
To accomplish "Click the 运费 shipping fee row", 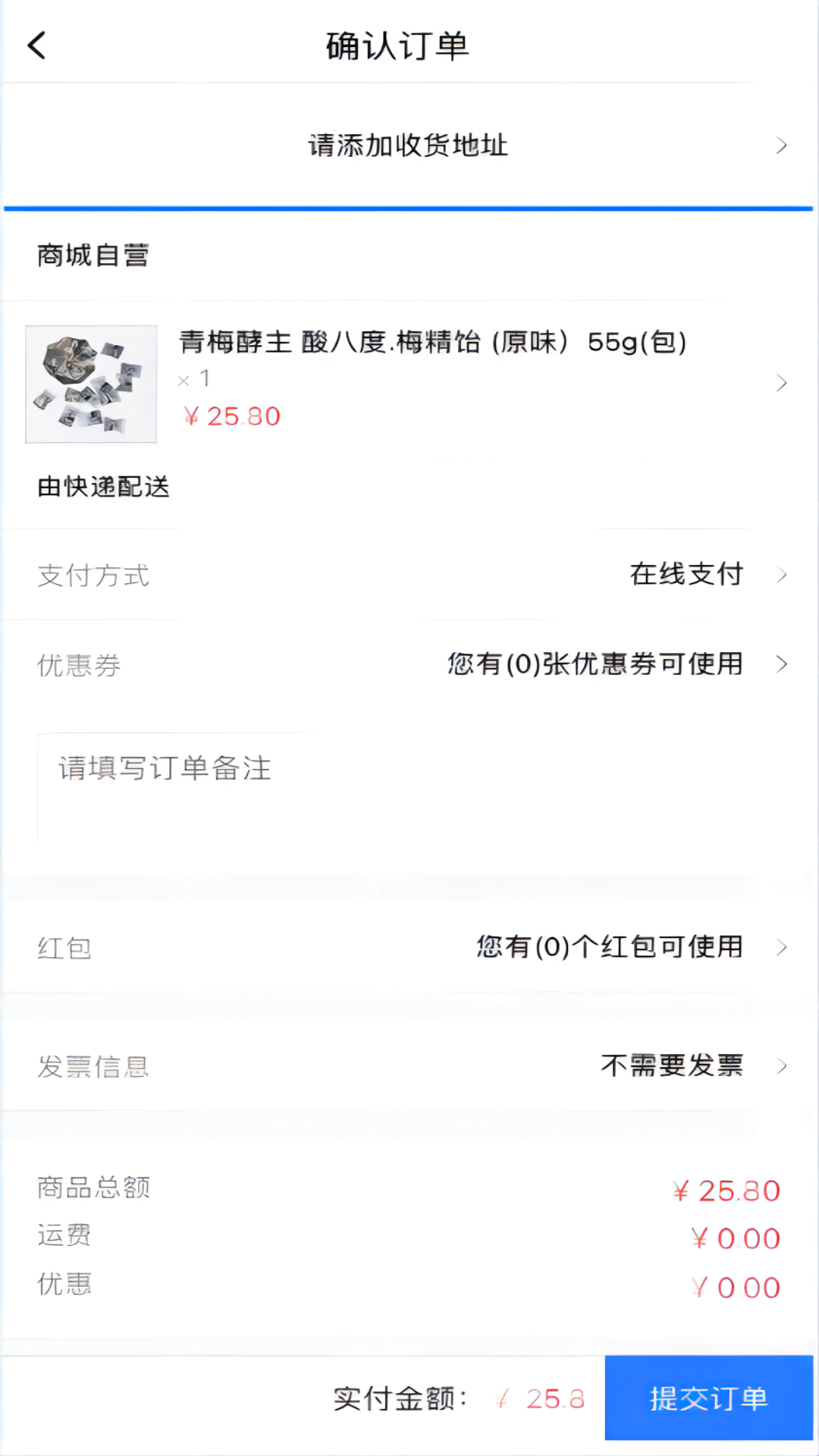I will [62, 1235].
